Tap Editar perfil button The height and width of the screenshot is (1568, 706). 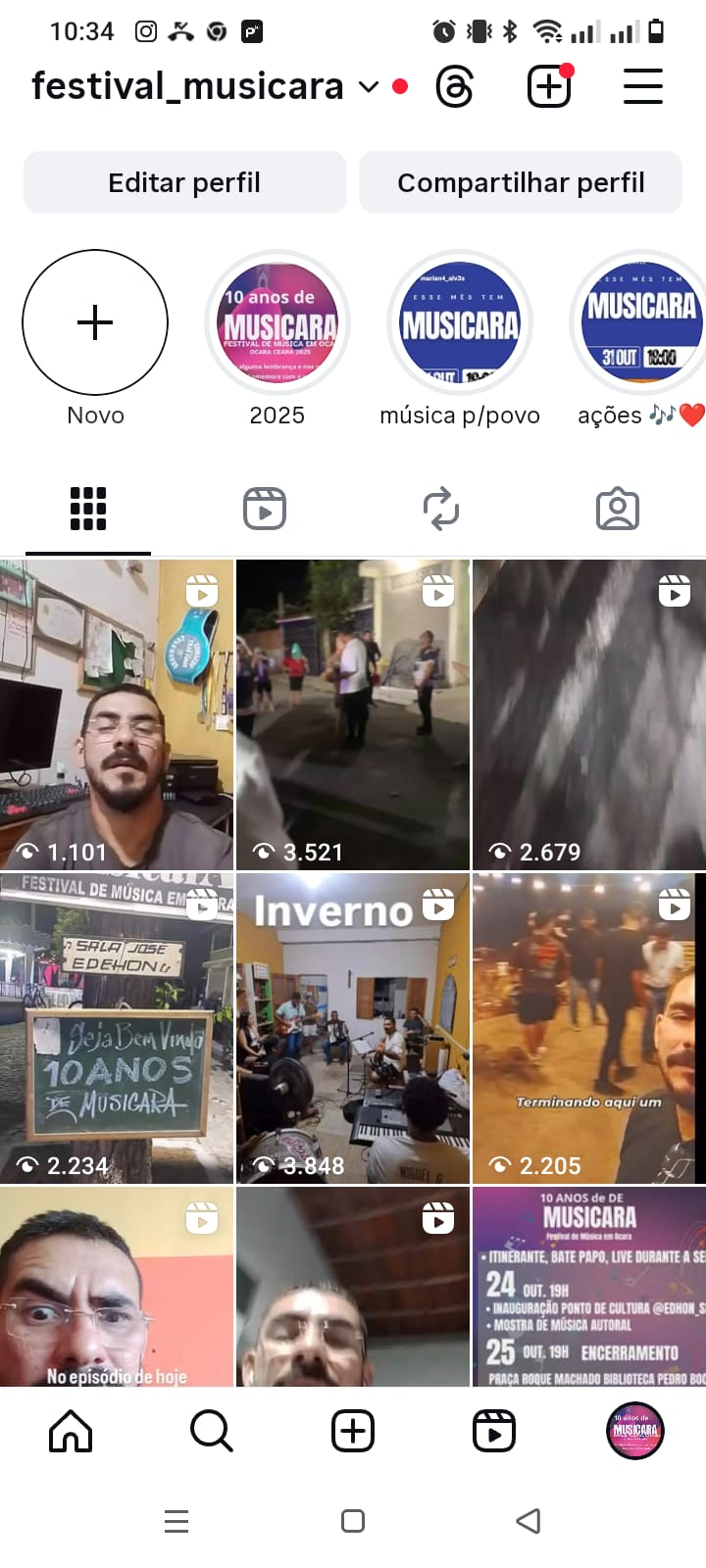click(184, 182)
